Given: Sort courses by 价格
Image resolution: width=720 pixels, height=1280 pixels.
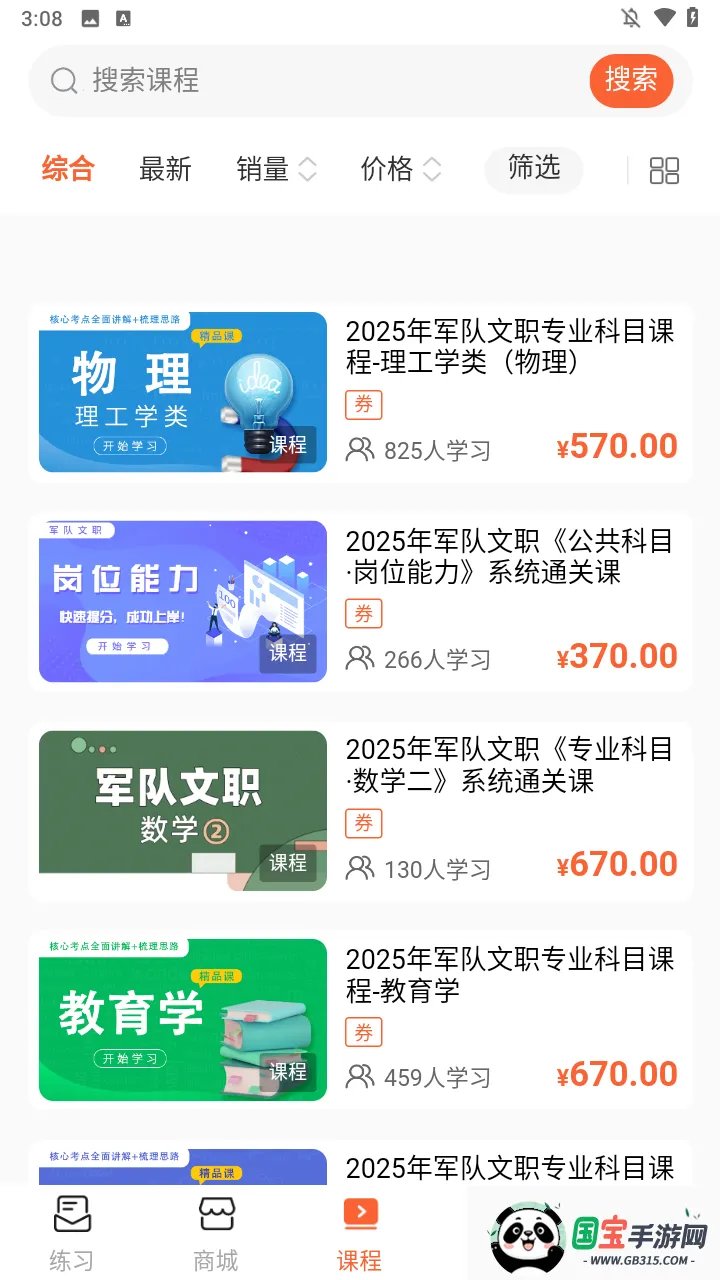Looking at the screenshot, I should [x=400, y=169].
